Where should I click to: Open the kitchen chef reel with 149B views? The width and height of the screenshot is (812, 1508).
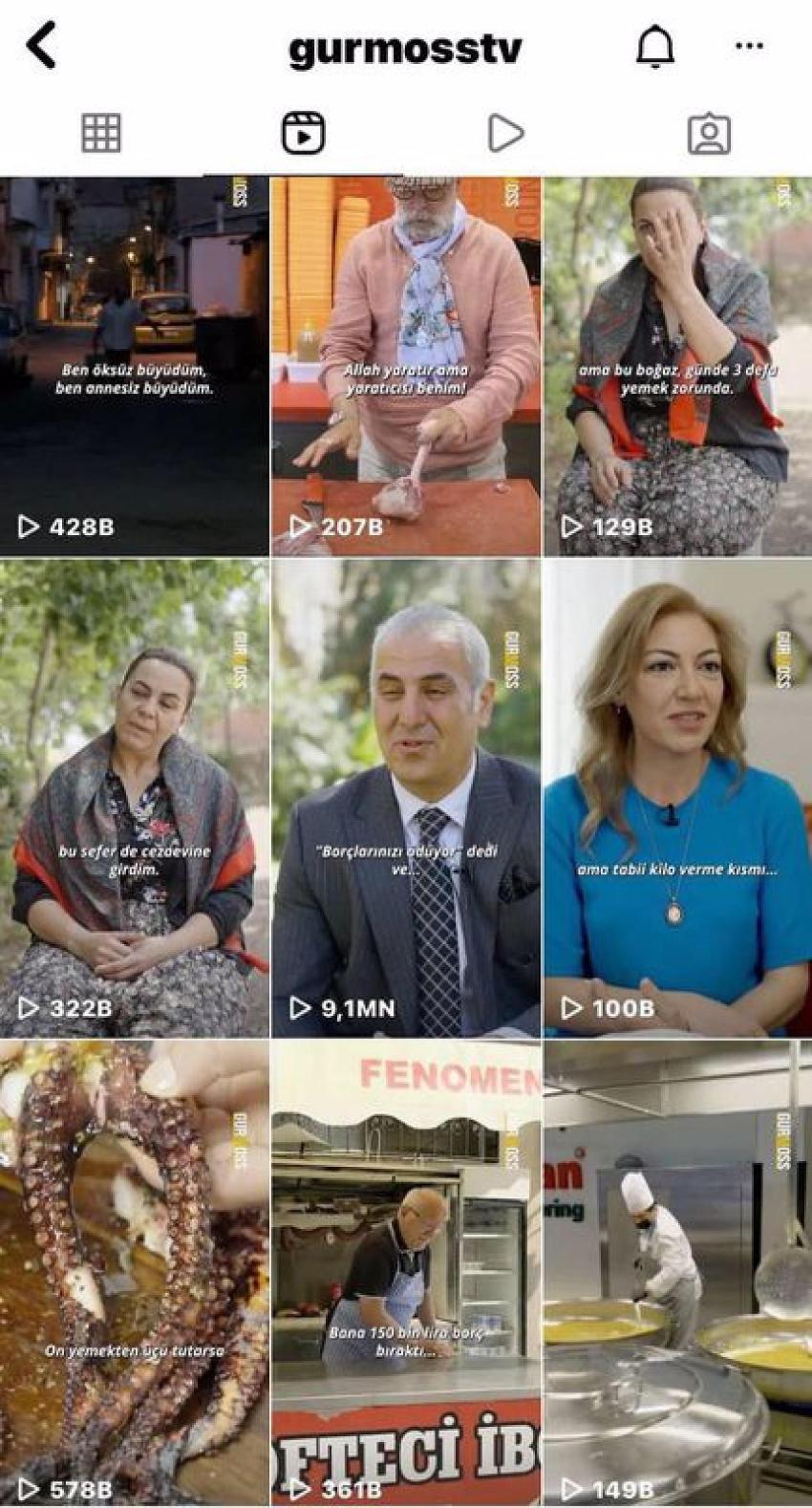click(x=678, y=1274)
